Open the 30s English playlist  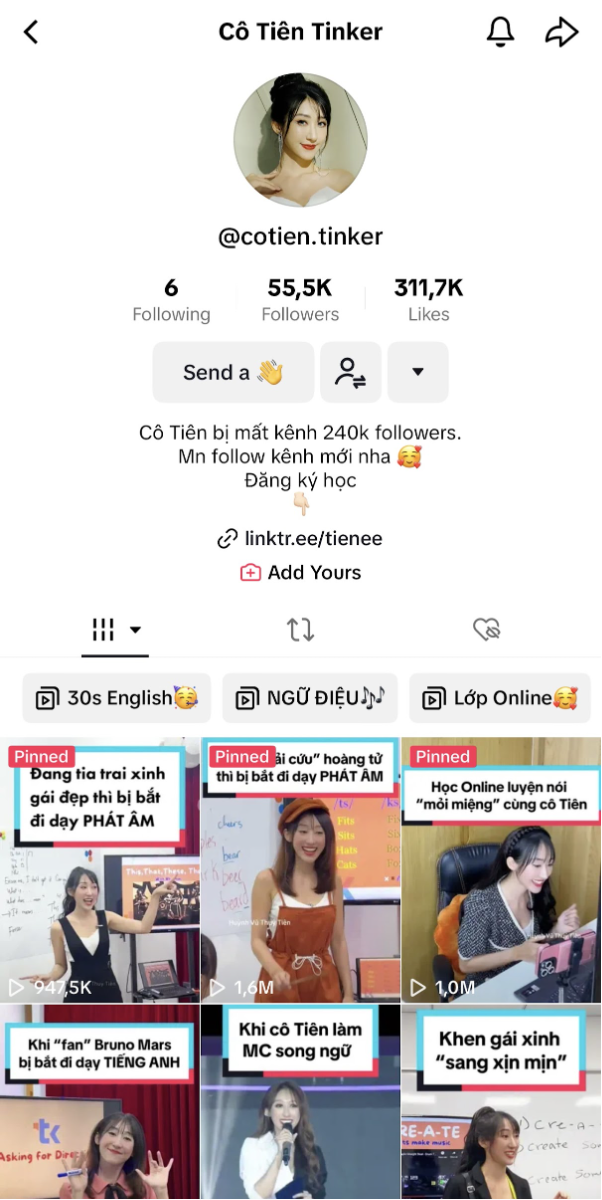coord(116,698)
